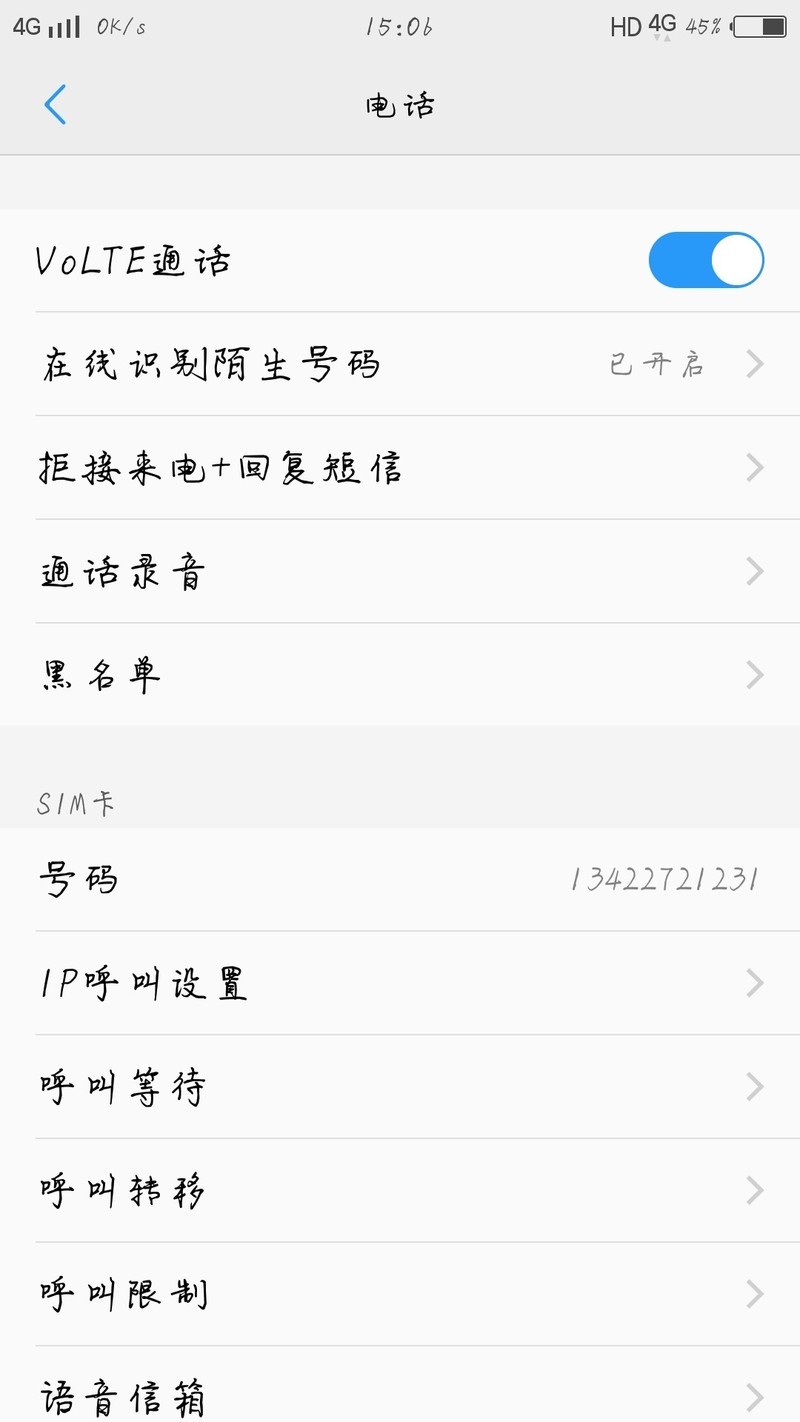Open 呼叫限制 settings

(x=400, y=1293)
